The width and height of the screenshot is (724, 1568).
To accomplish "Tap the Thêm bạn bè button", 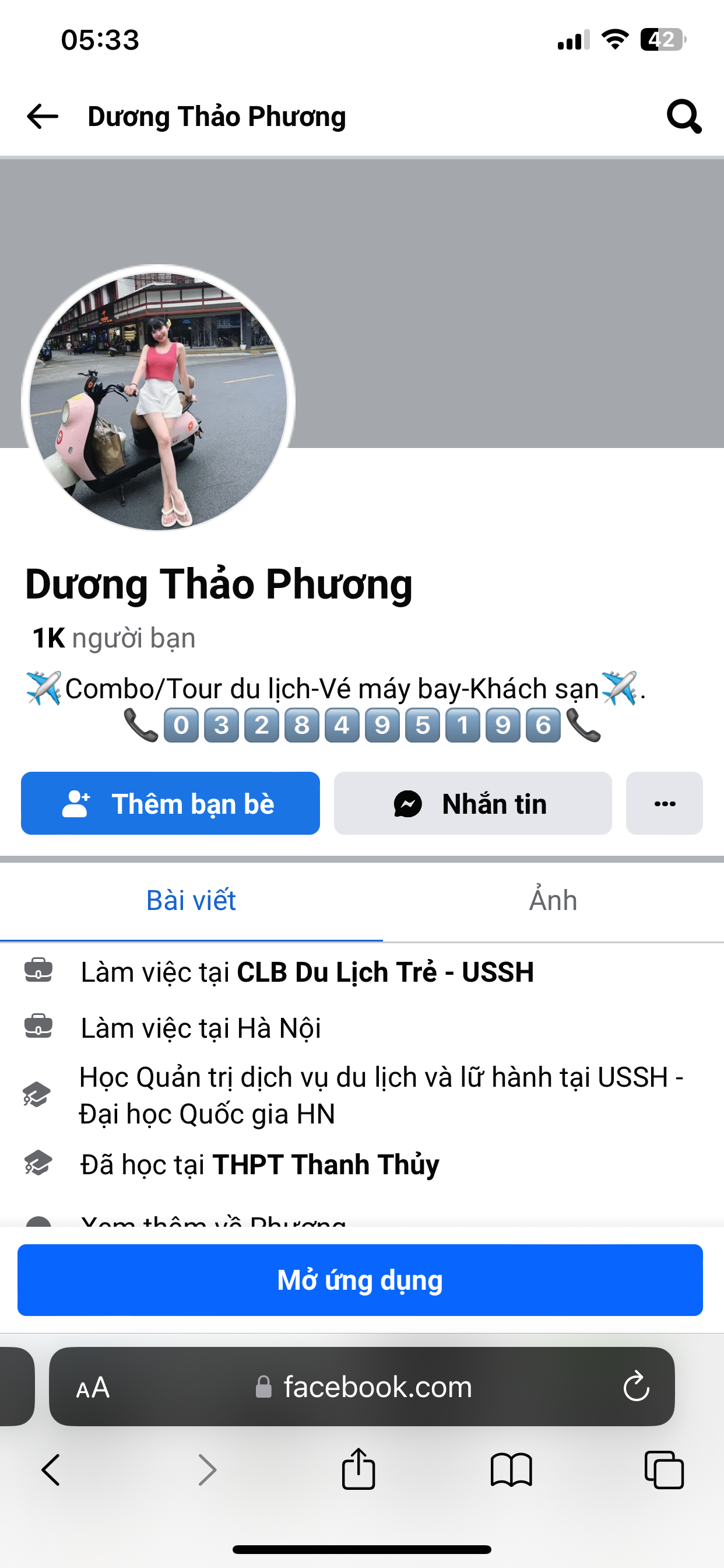I will tap(170, 803).
